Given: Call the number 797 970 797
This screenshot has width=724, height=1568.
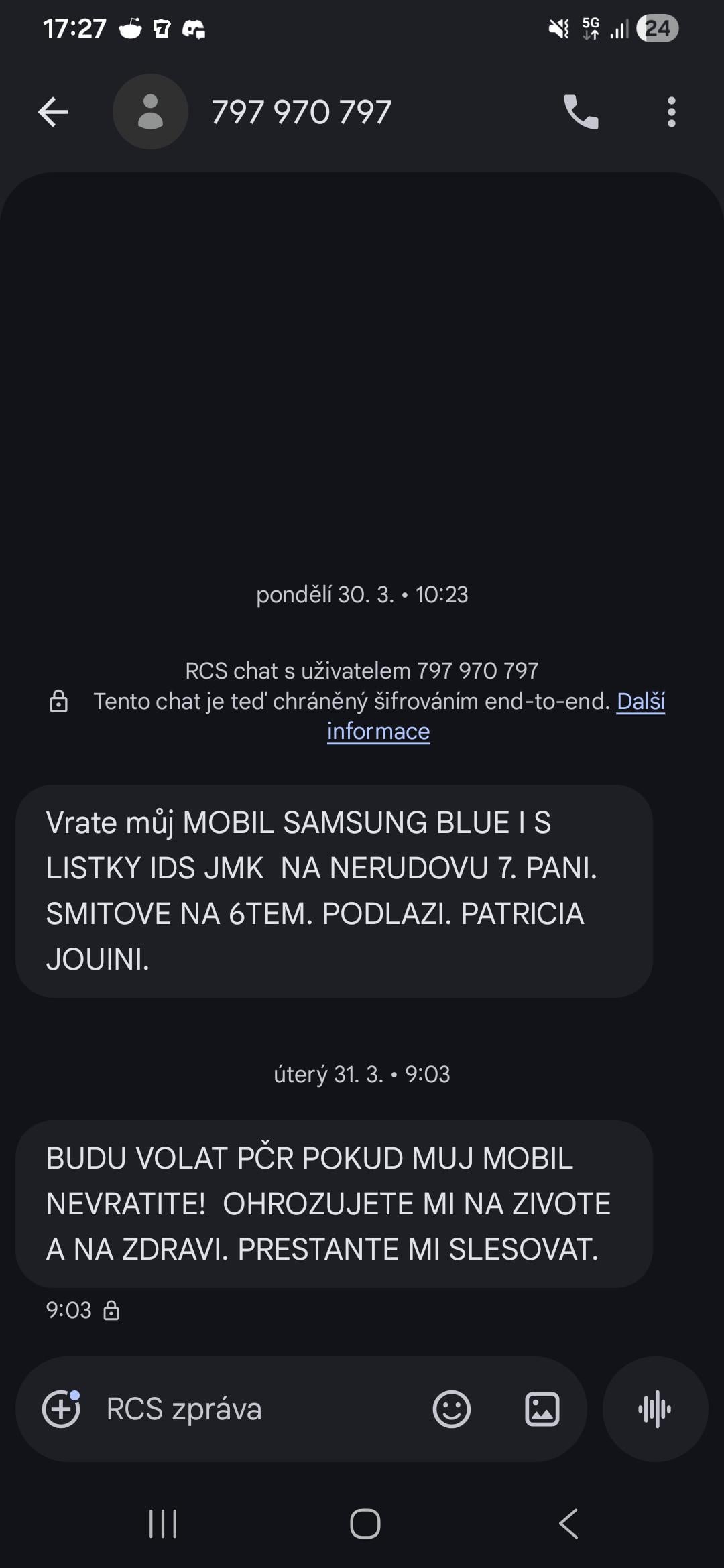Looking at the screenshot, I should 581,112.
